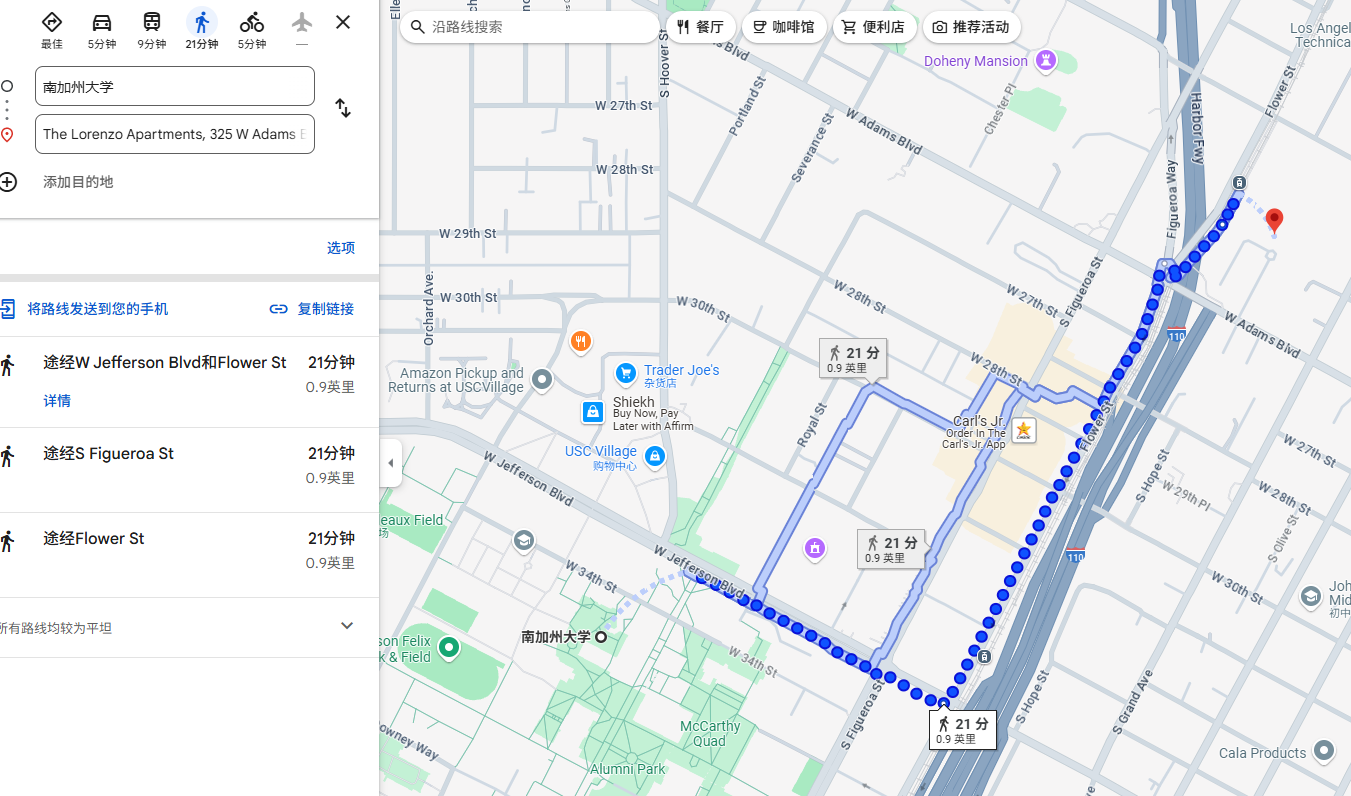This screenshot has height=796, width=1351.
Task: Copy the route link 复制链接
Action: coord(313,309)
